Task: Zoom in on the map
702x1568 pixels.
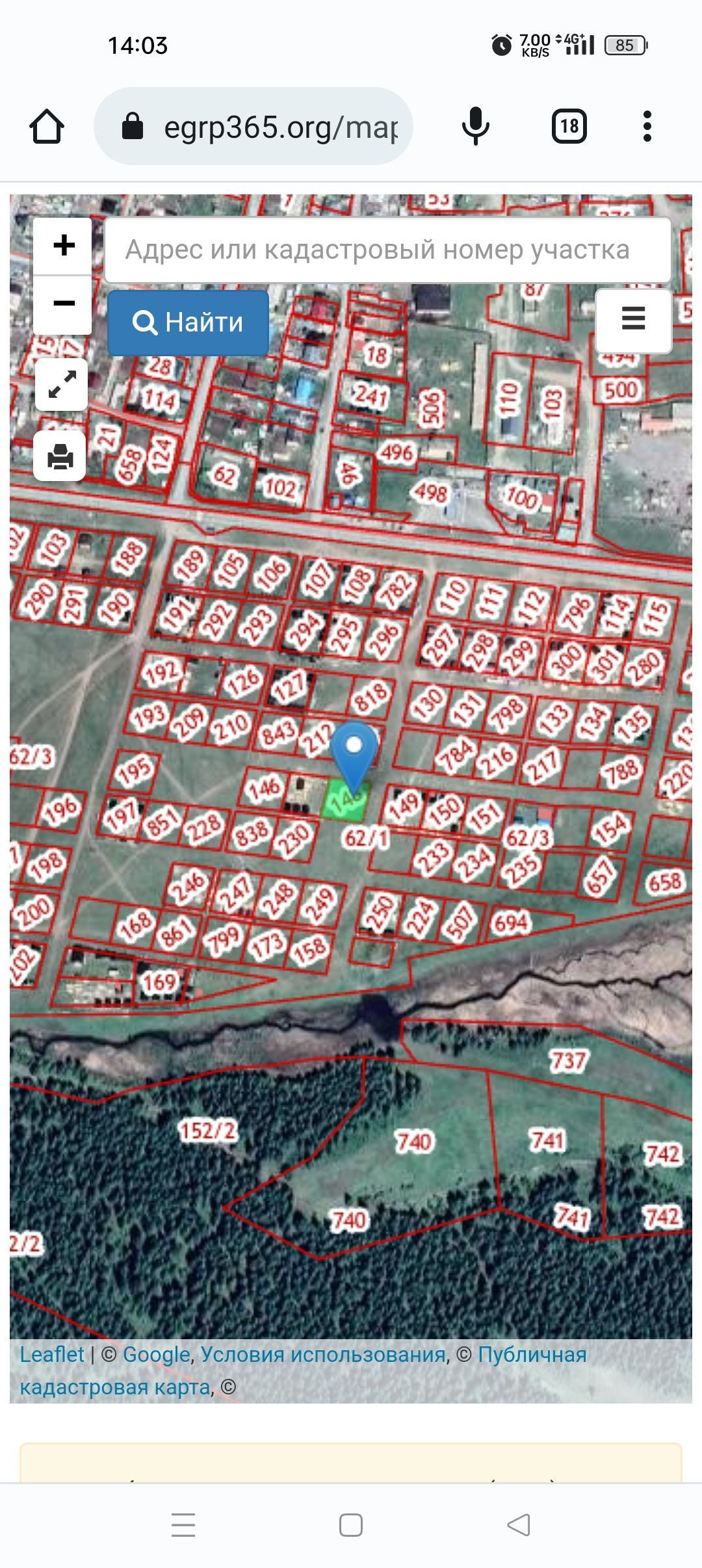Action: pyautogui.click(x=63, y=246)
